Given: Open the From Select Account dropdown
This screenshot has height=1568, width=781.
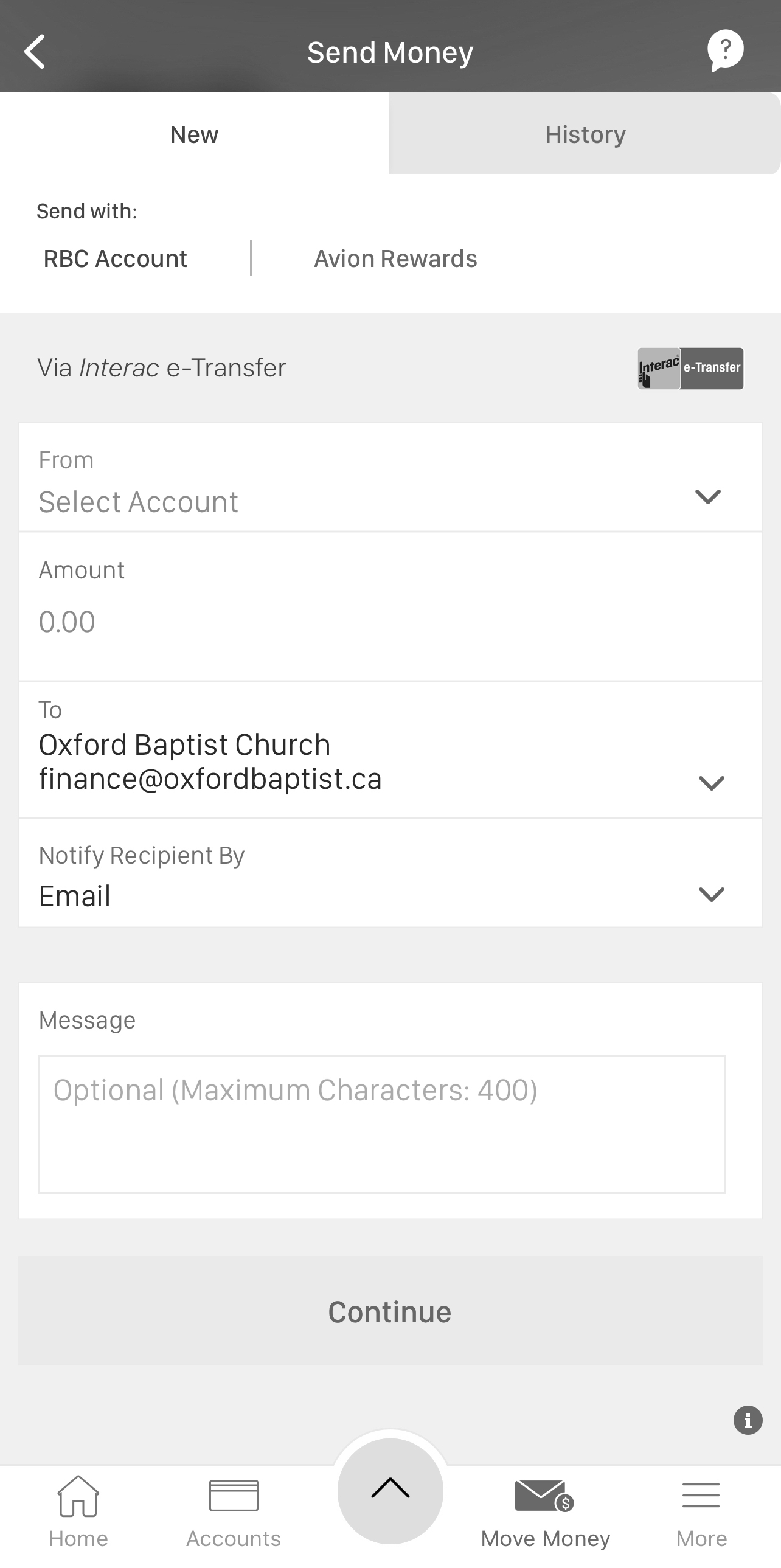Looking at the screenshot, I should click(x=390, y=478).
